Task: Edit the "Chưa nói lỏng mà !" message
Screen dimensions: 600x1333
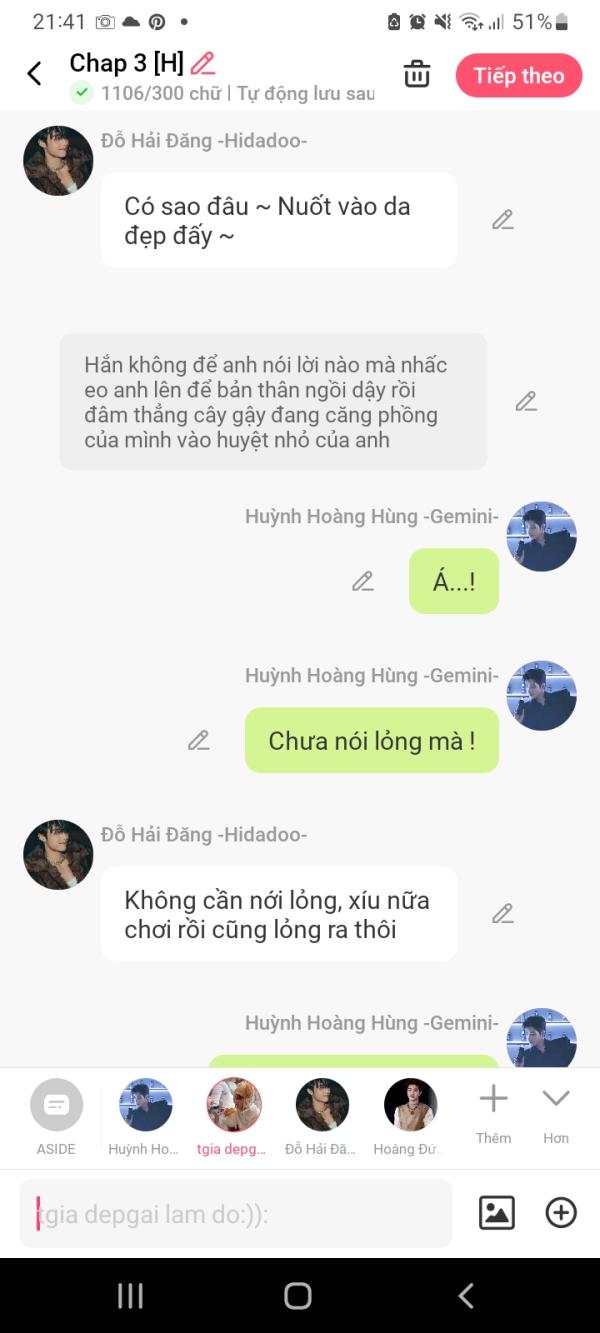Action: [x=199, y=740]
